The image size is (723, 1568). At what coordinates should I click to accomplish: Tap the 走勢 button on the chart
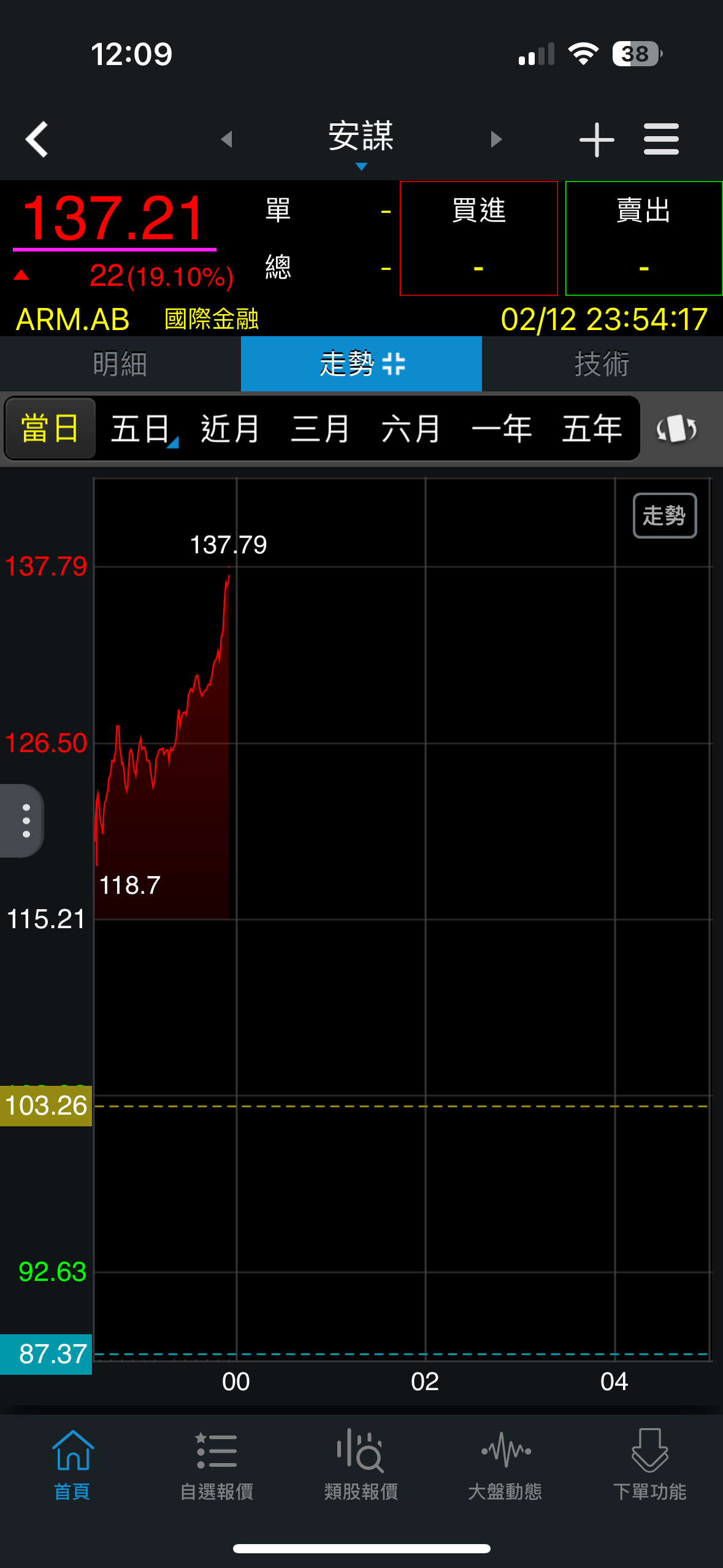coord(664,515)
